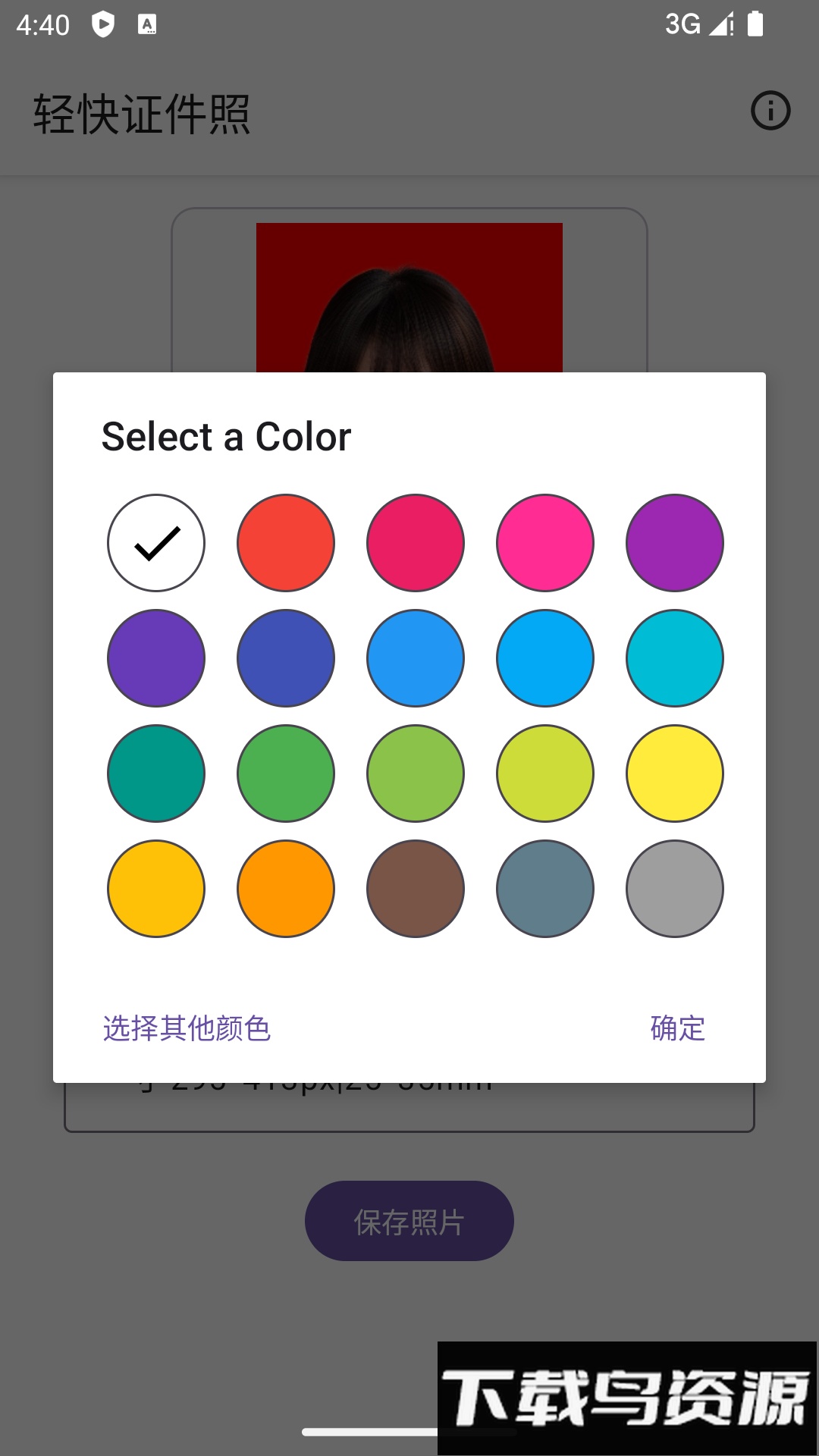This screenshot has height=1456, width=819.
Task: Select the purple color swatch
Action: click(x=675, y=543)
